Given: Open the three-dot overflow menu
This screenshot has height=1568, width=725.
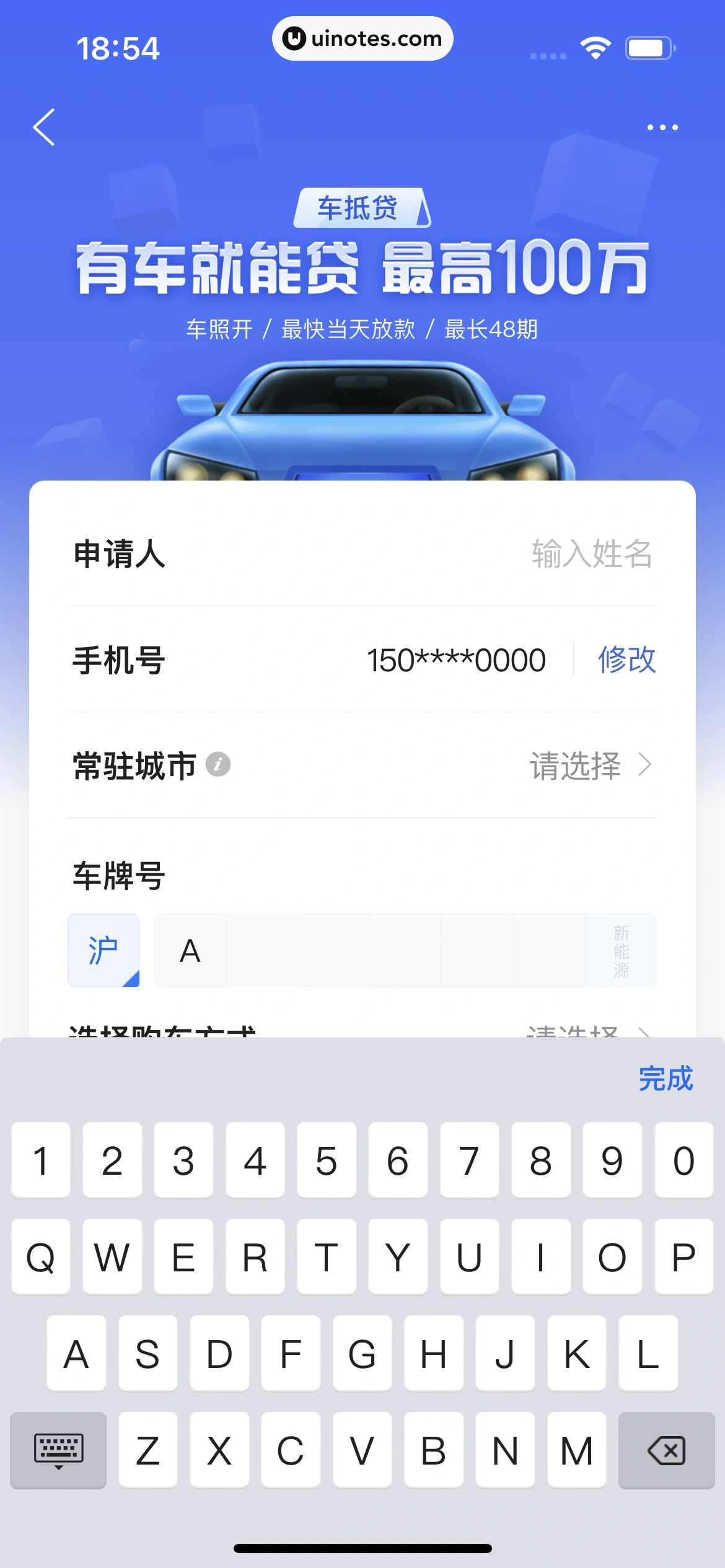Looking at the screenshot, I should tap(662, 128).
